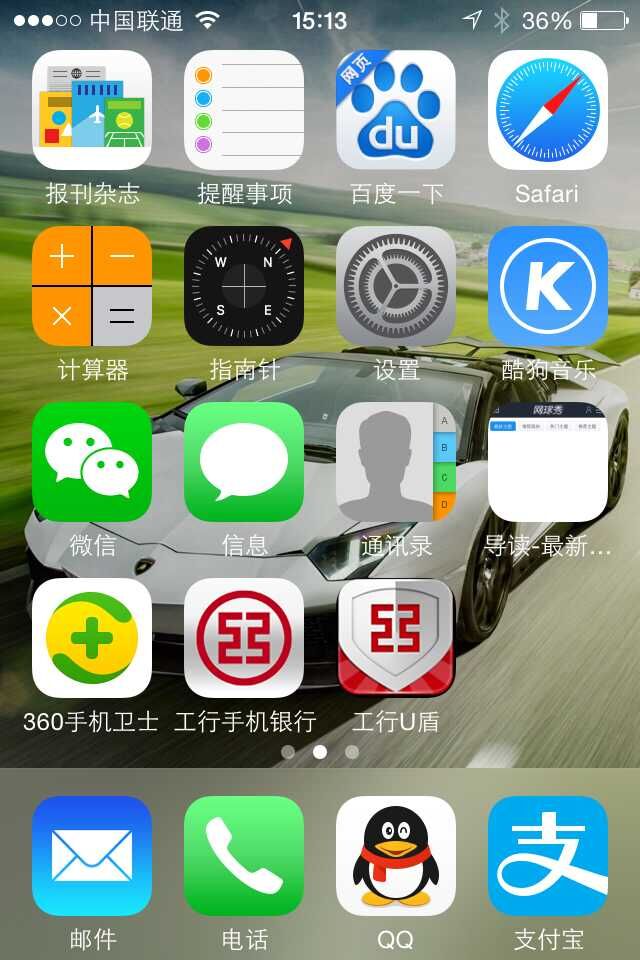
Task: Open 百度一下 web shortcut
Action: 396,110
